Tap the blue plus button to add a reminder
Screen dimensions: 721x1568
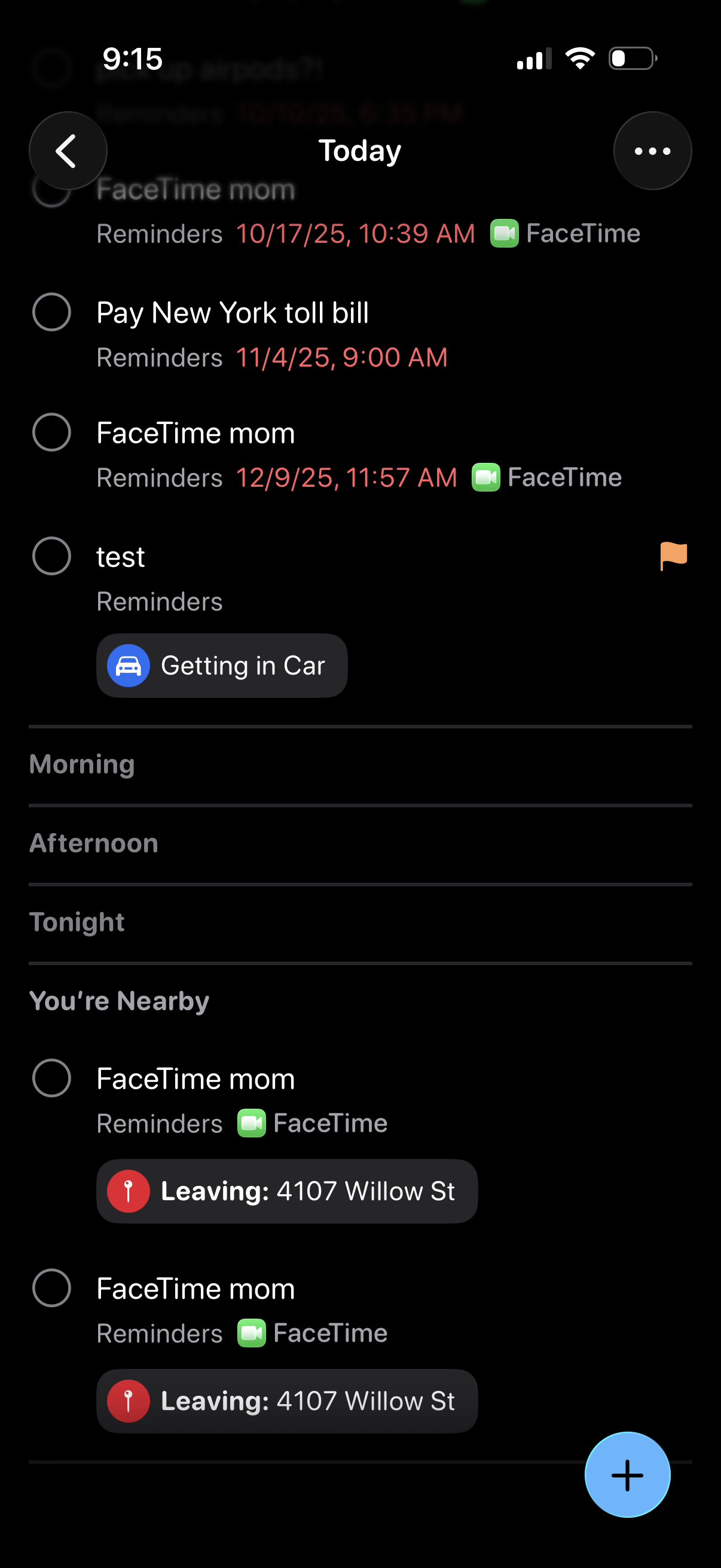pyautogui.click(x=627, y=1475)
